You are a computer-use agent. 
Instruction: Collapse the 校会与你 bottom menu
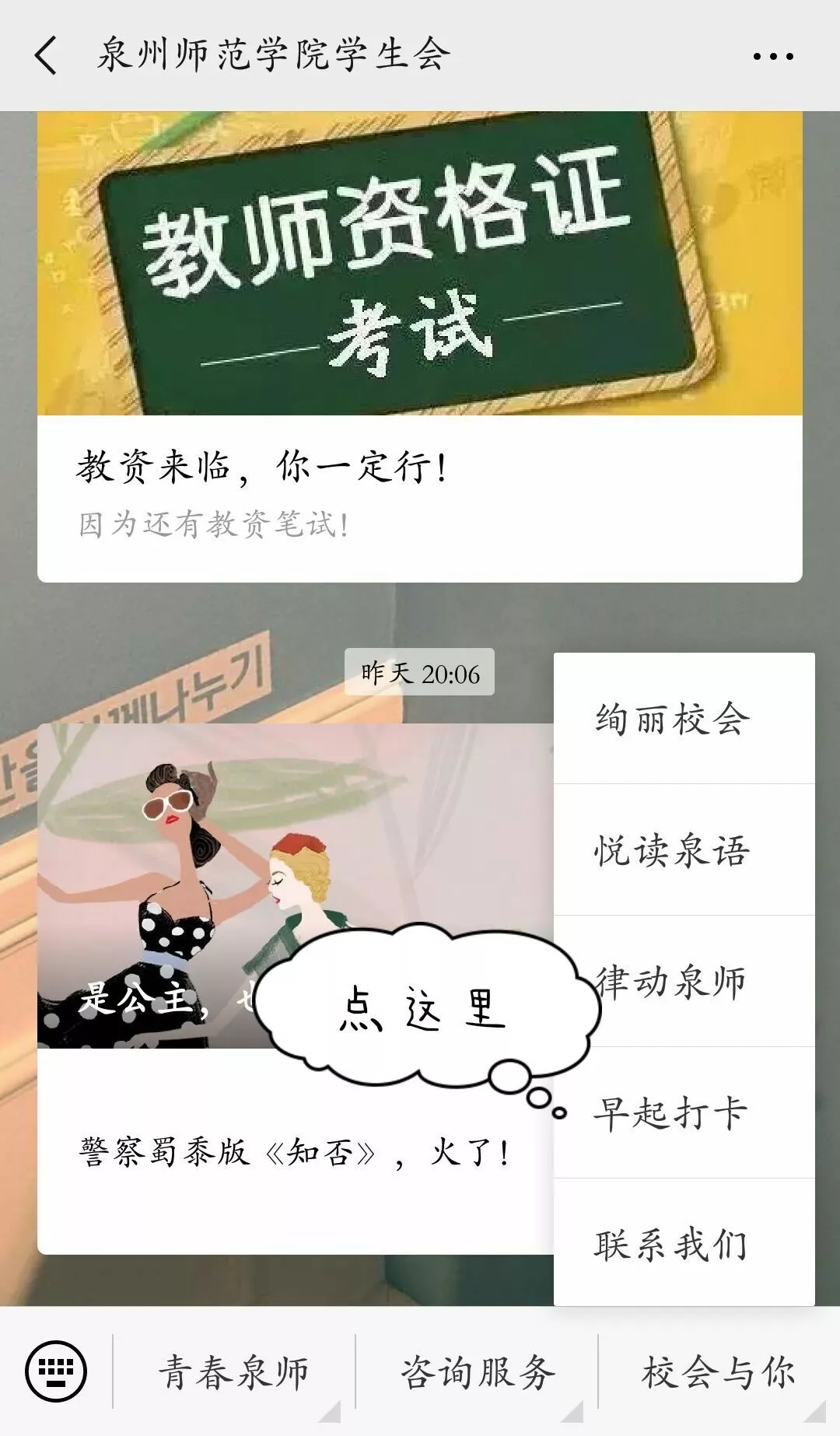click(x=718, y=1371)
